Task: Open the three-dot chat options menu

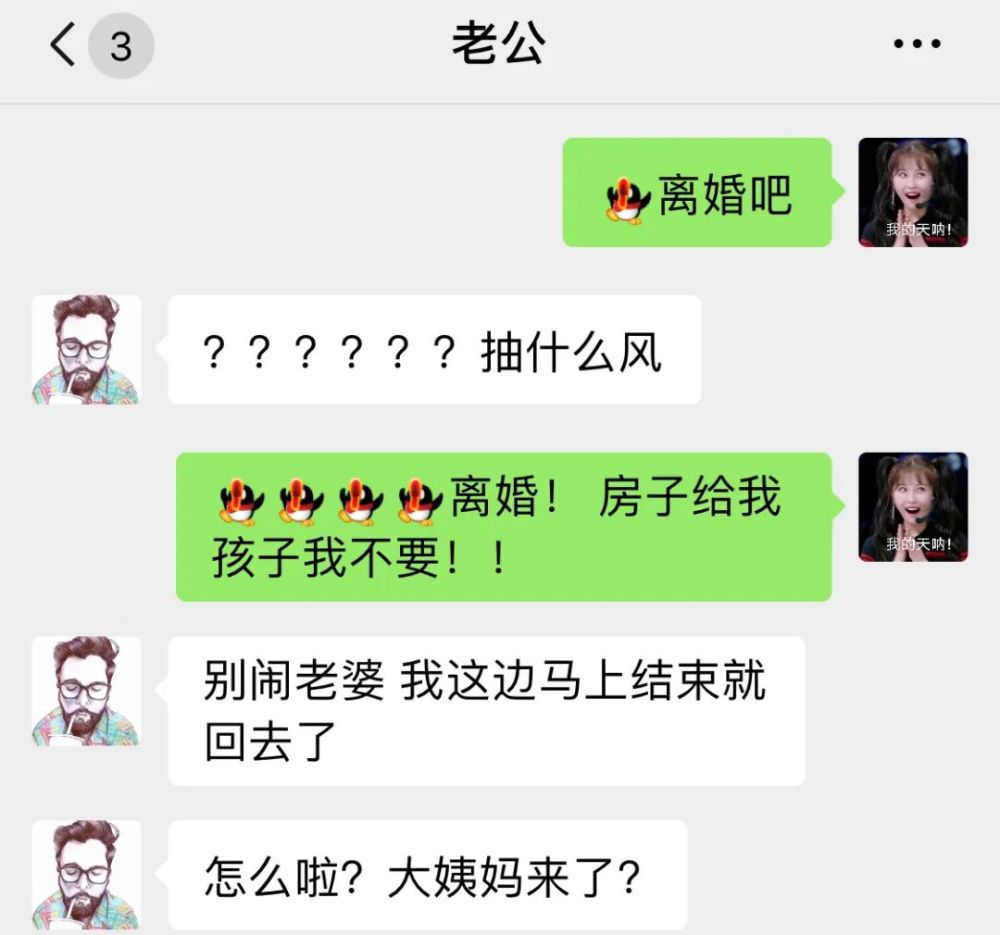Action: (x=917, y=45)
